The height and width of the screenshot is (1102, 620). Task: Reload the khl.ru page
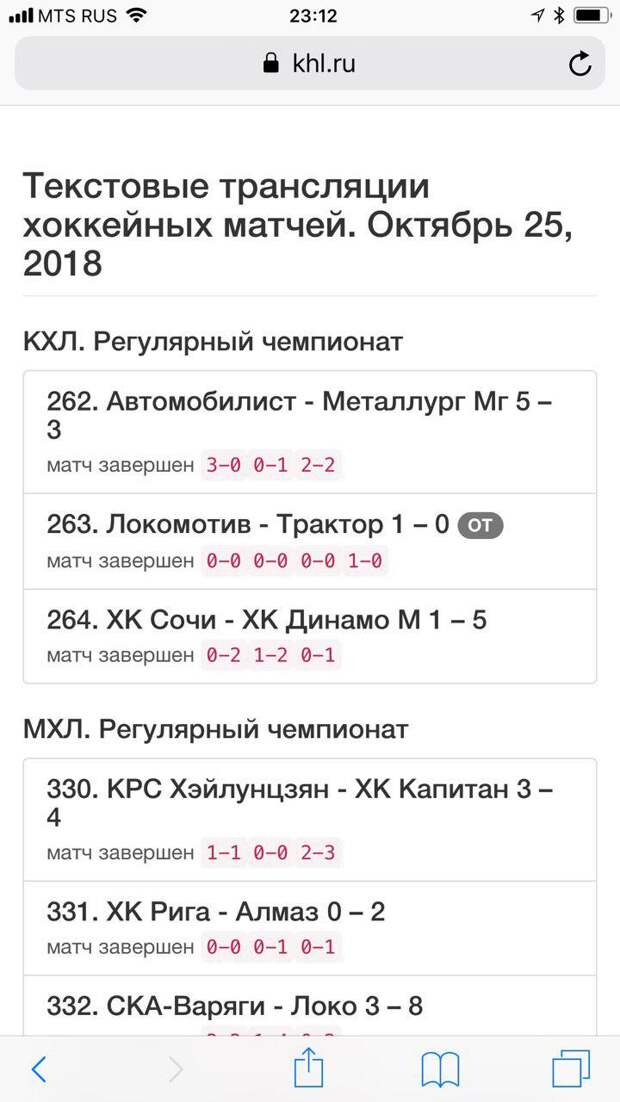click(579, 65)
